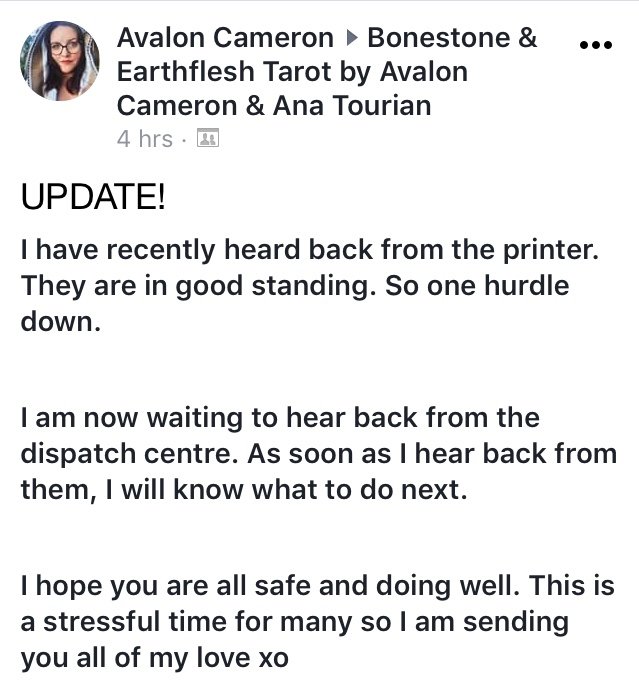This screenshot has height=690, width=639.
Task: Open the post's three-dot options menu
Action: pyautogui.click(x=596, y=46)
